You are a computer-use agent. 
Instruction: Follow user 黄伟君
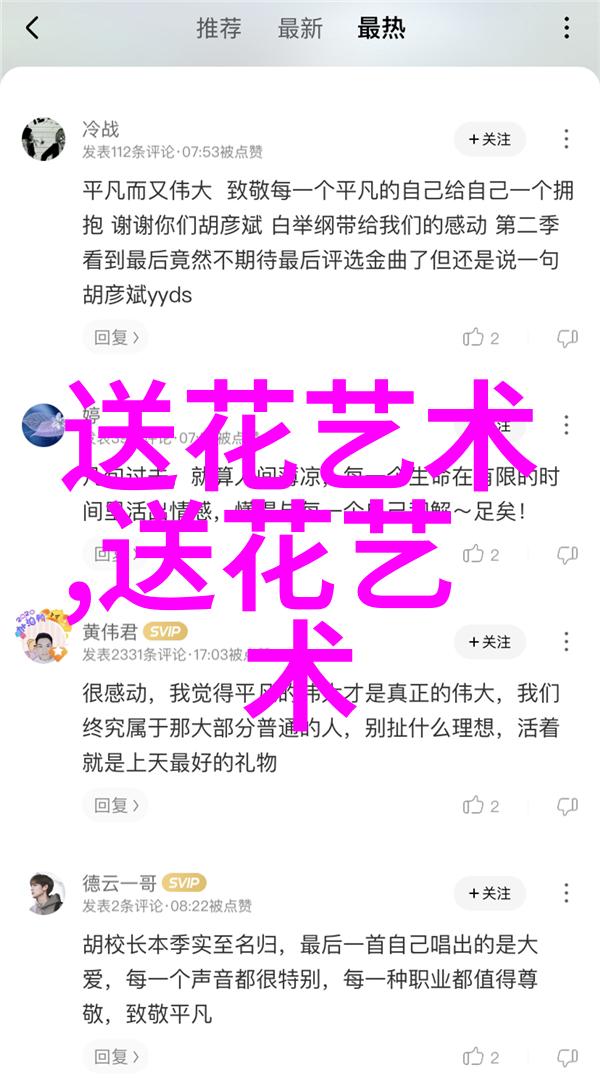pos(489,641)
